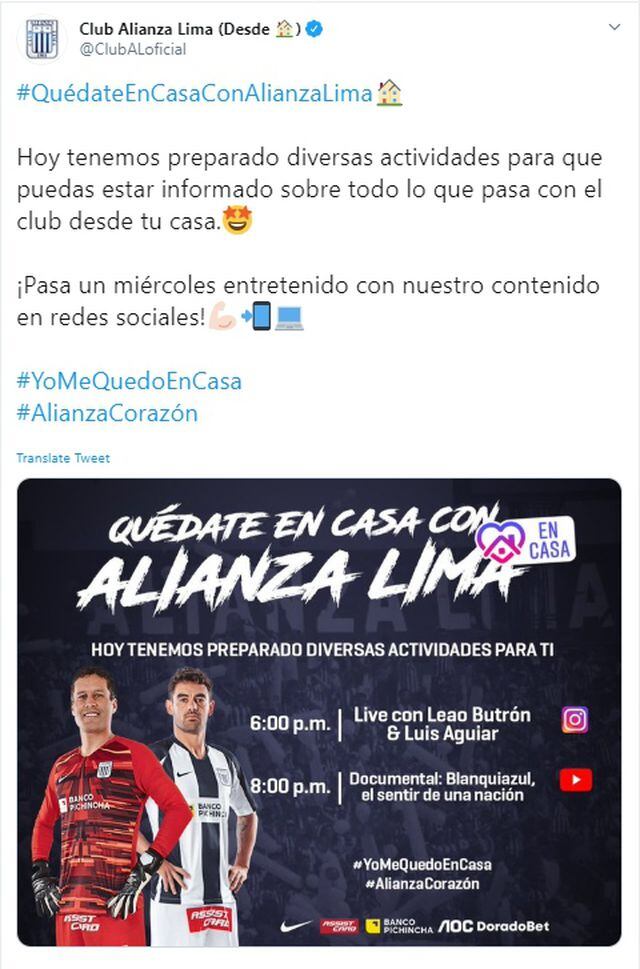Open hashtag #YoMeQuedoEnCasa in tweet text
This screenshot has height=969, width=640.
coord(129,381)
